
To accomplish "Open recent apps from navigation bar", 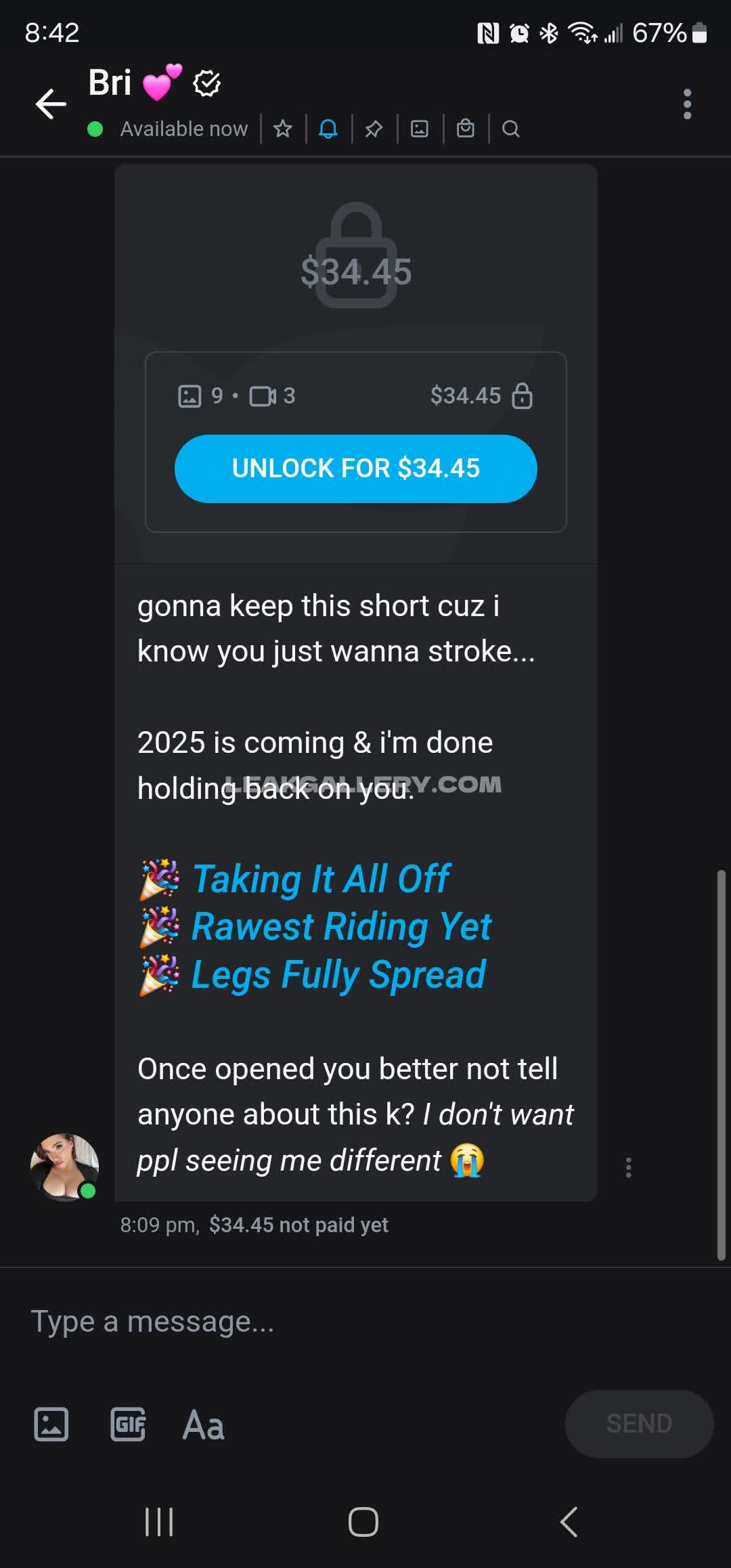I will click(159, 1522).
